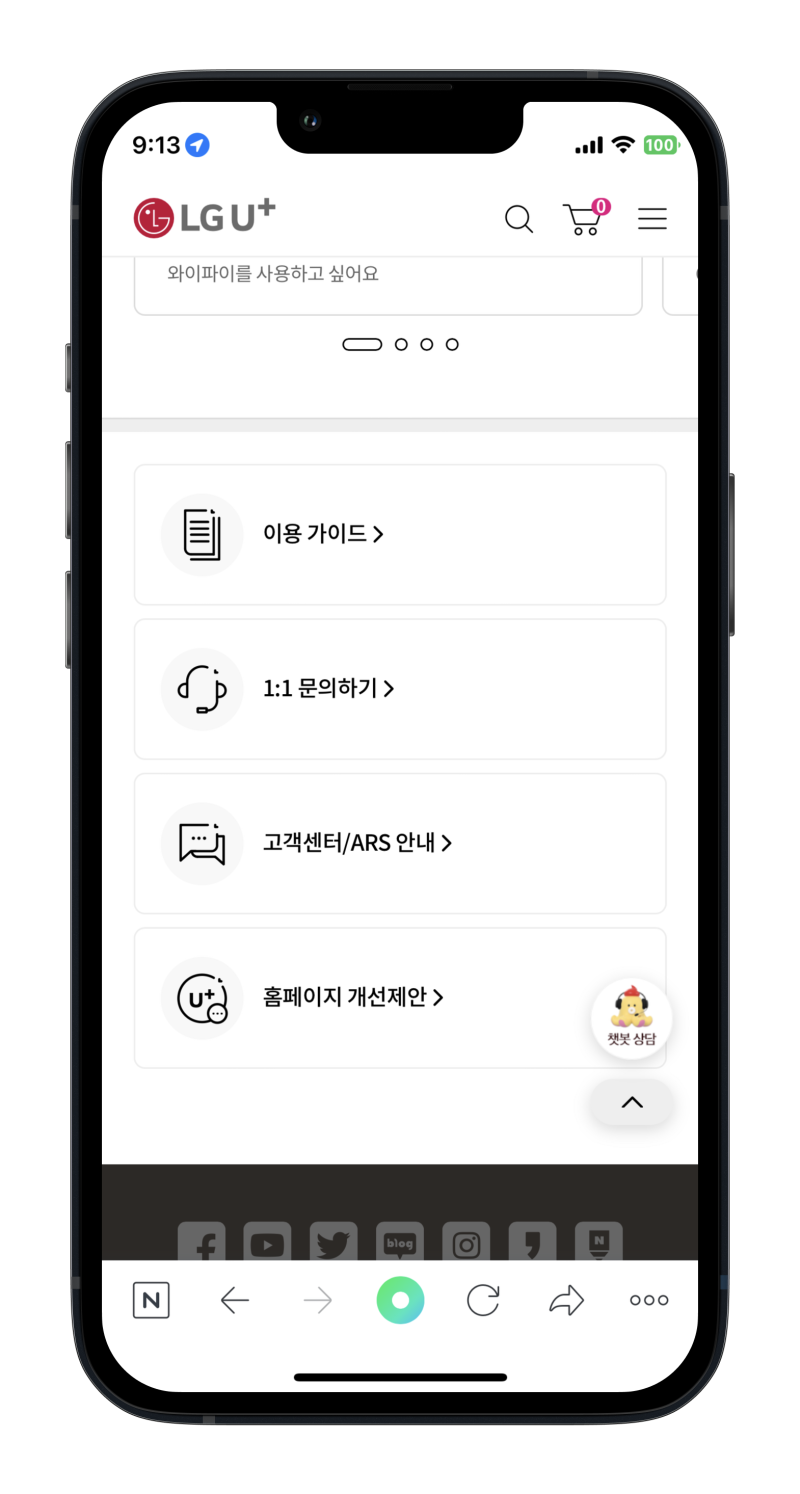Select the second carousel pagination dot
The width and height of the screenshot is (800, 1494).
[x=401, y=343]
